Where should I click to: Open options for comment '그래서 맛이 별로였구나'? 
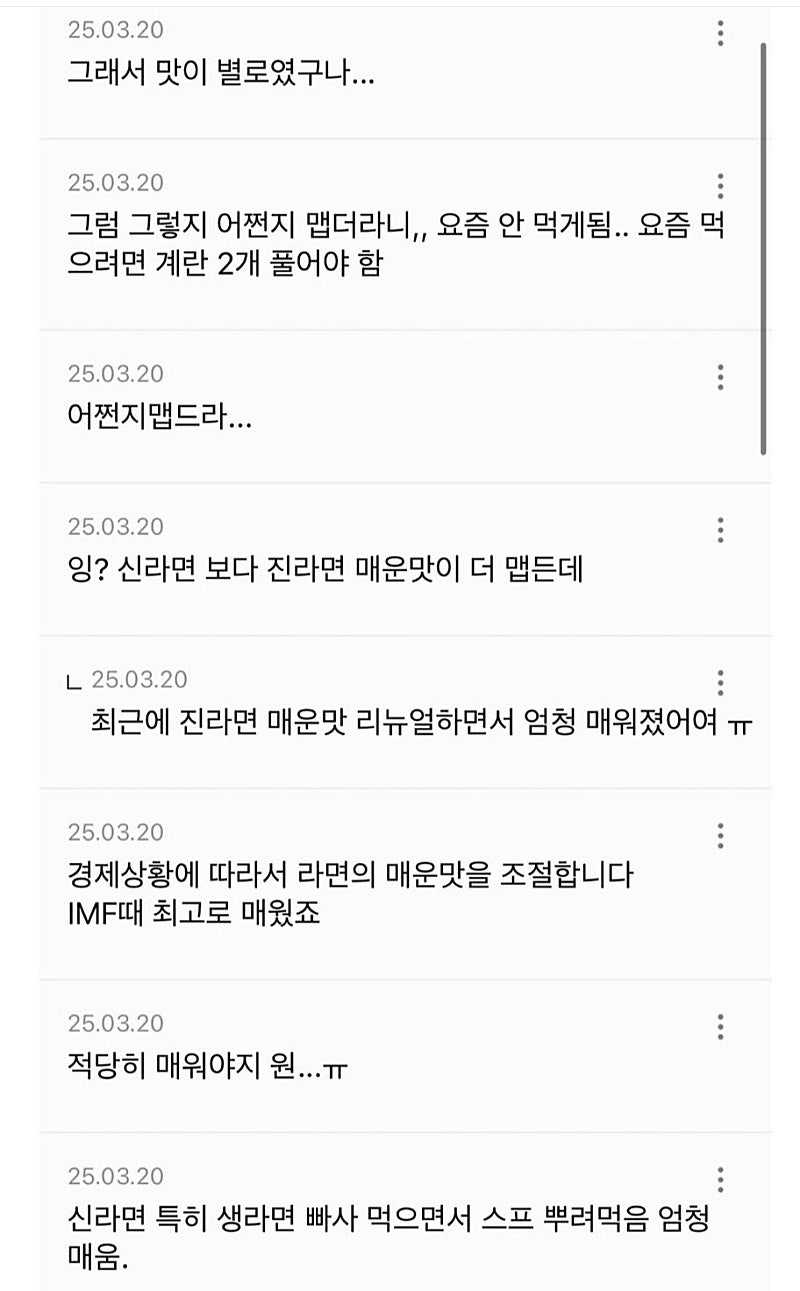tap(720, 33)
